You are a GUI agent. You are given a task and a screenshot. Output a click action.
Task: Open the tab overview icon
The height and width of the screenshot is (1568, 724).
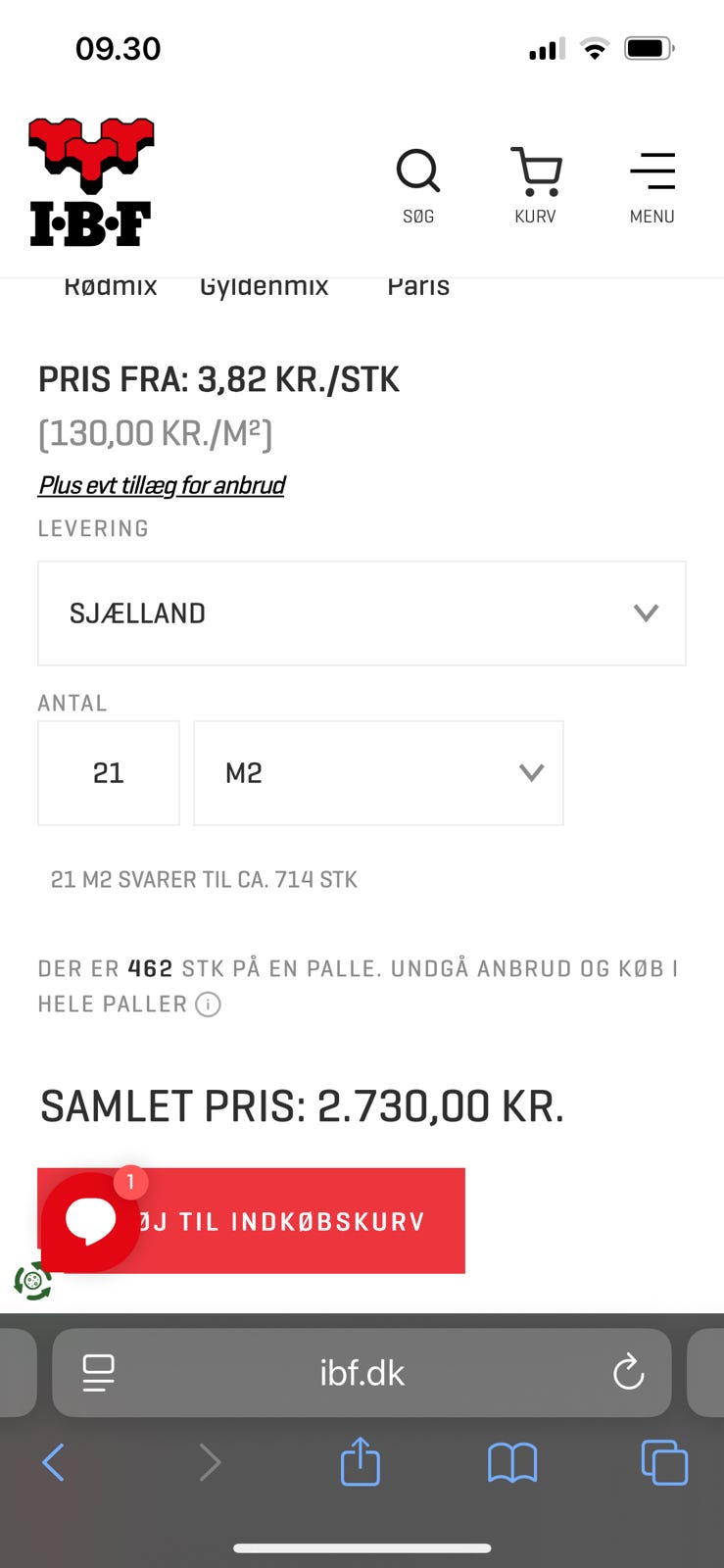663,1462
